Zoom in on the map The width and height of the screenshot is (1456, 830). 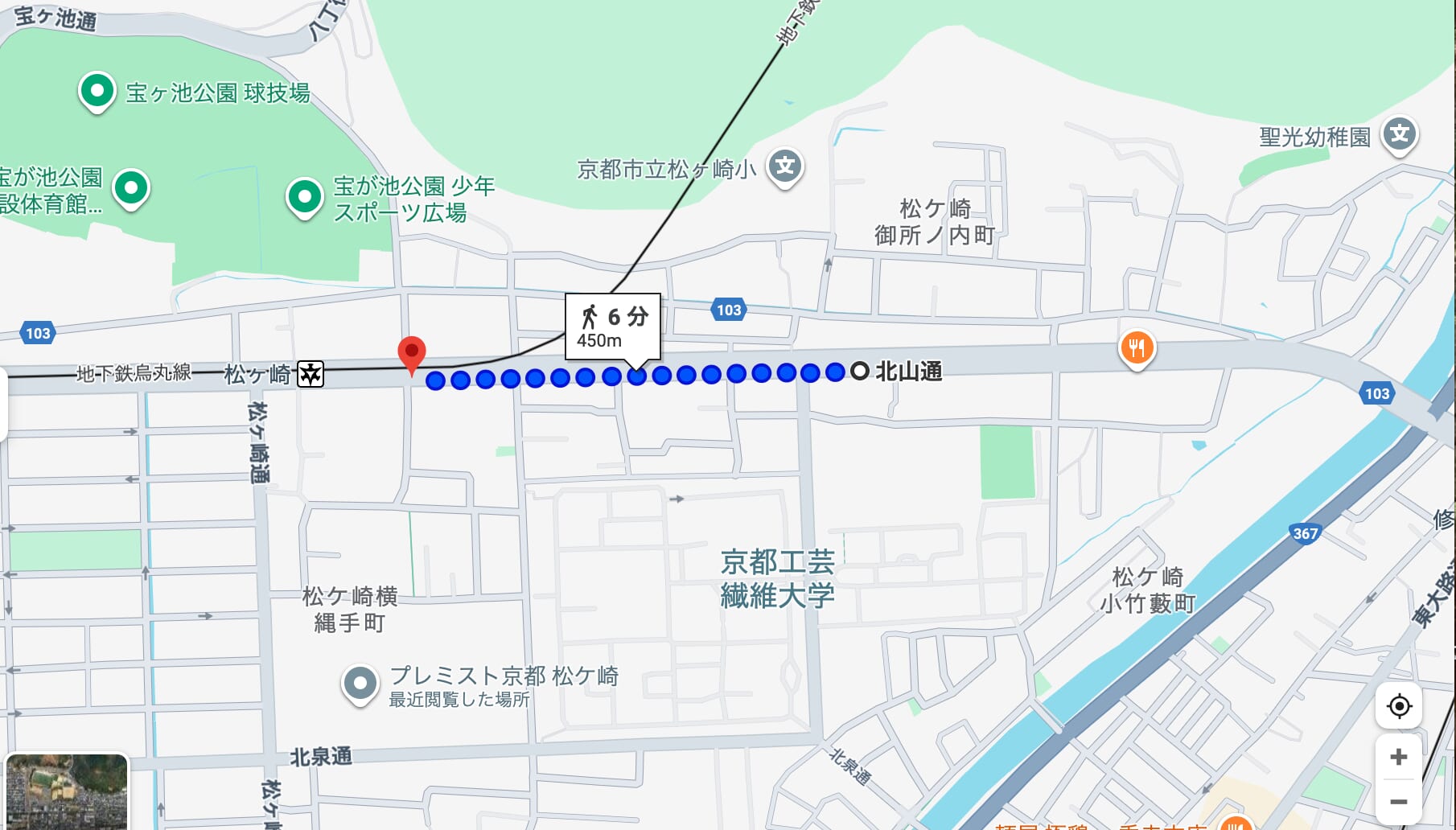pos(1398,757)
